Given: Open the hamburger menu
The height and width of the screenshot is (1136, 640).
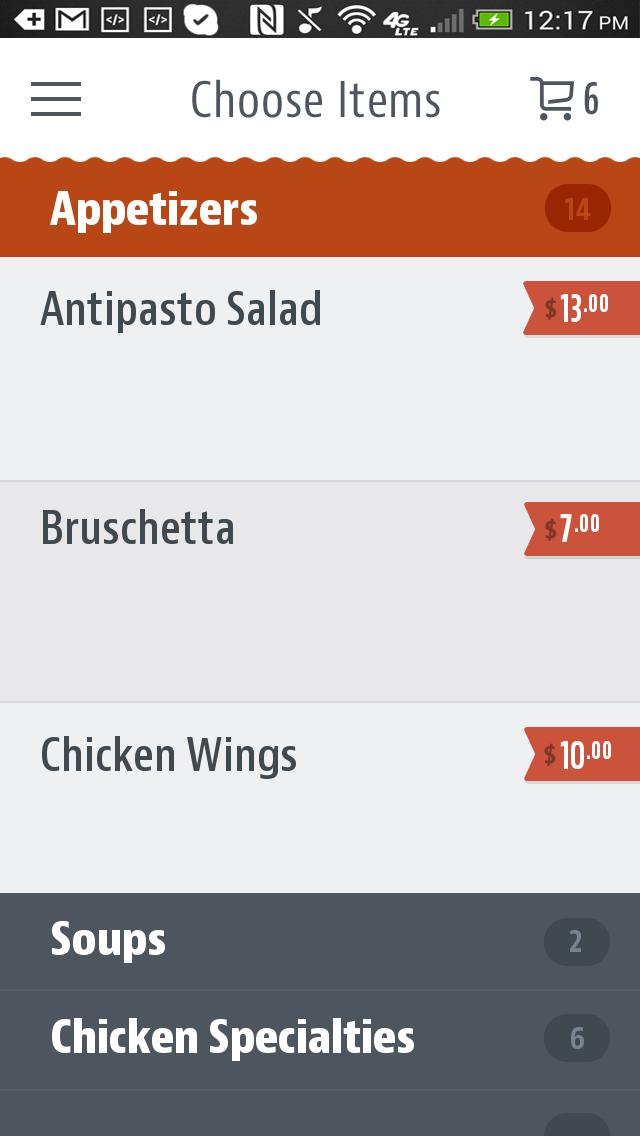Looking at the screenshot, I should [x=56, y=99].
